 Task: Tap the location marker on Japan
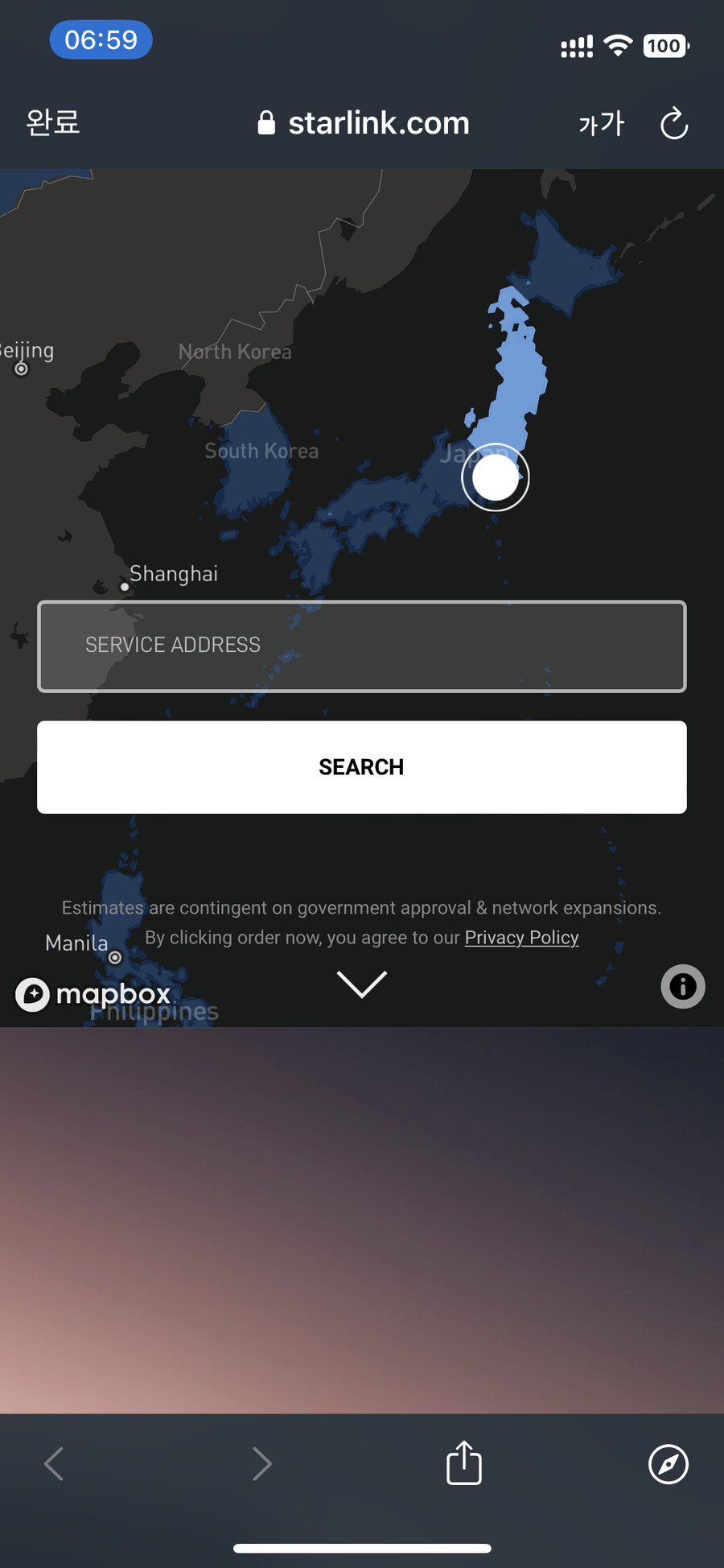tap(495, 477)
